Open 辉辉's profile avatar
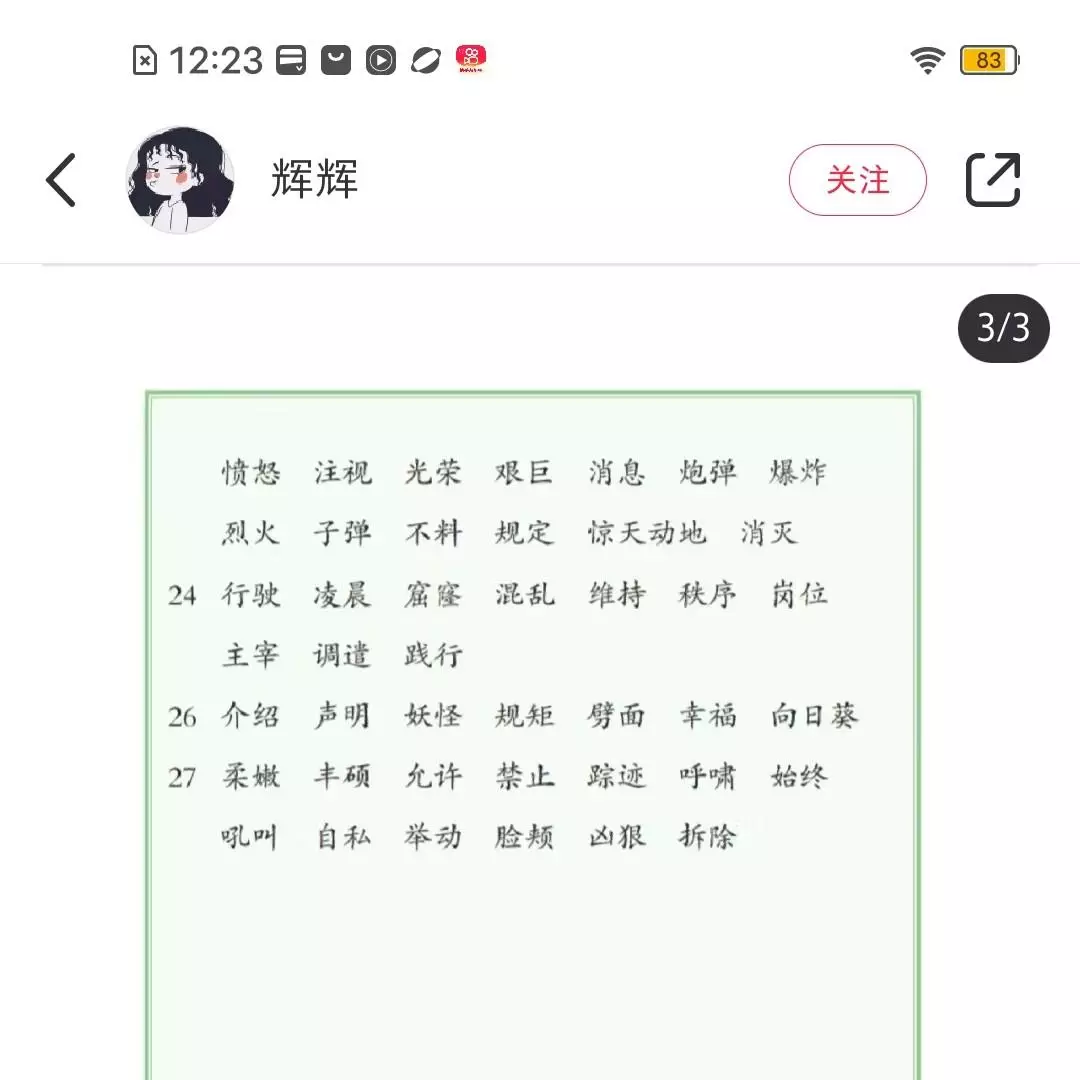The width and height of the screenshot is (1080, 1080). point(181,180)
